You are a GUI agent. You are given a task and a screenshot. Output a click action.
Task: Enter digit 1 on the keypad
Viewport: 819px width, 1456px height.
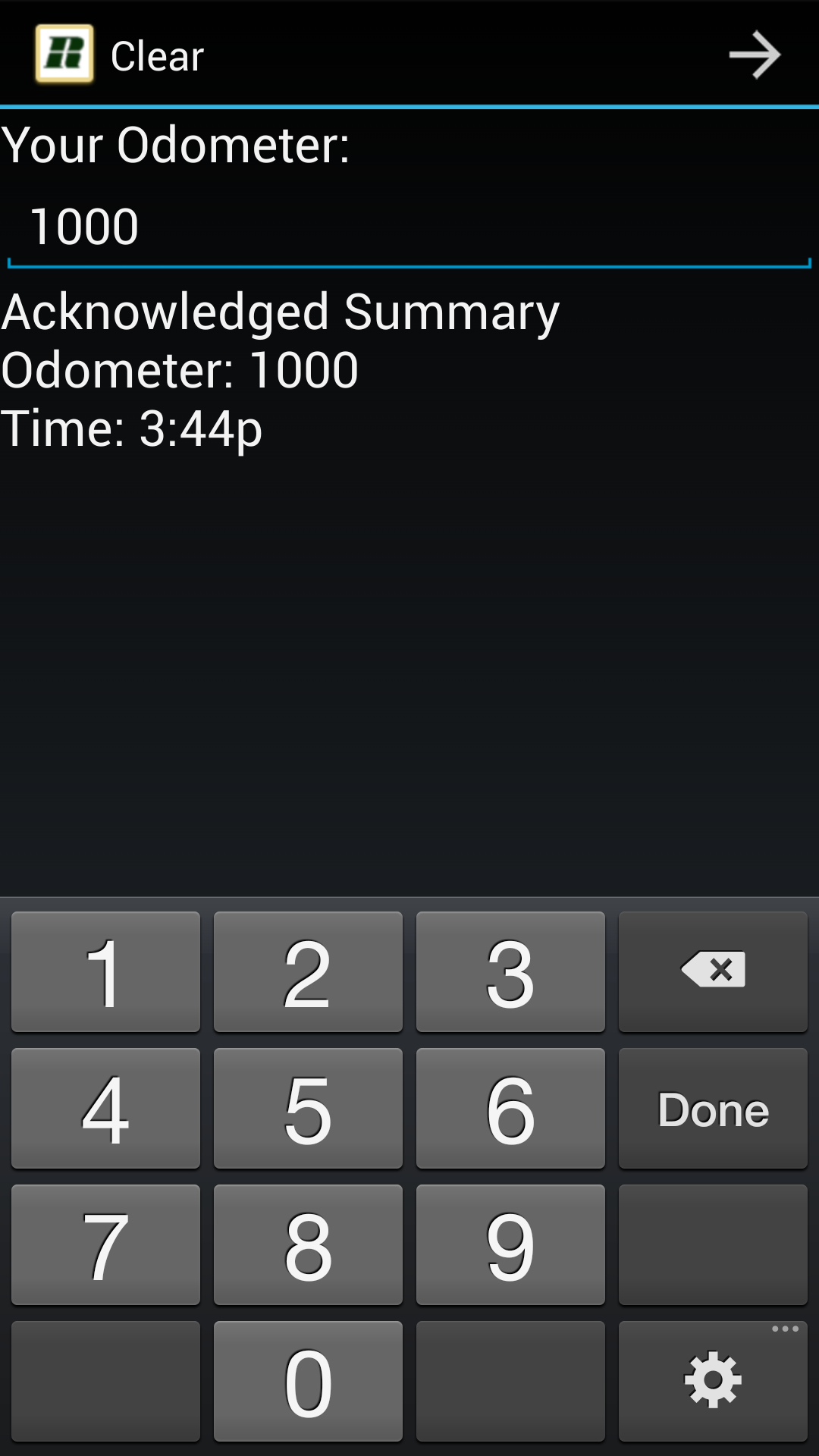pos(105,971)
